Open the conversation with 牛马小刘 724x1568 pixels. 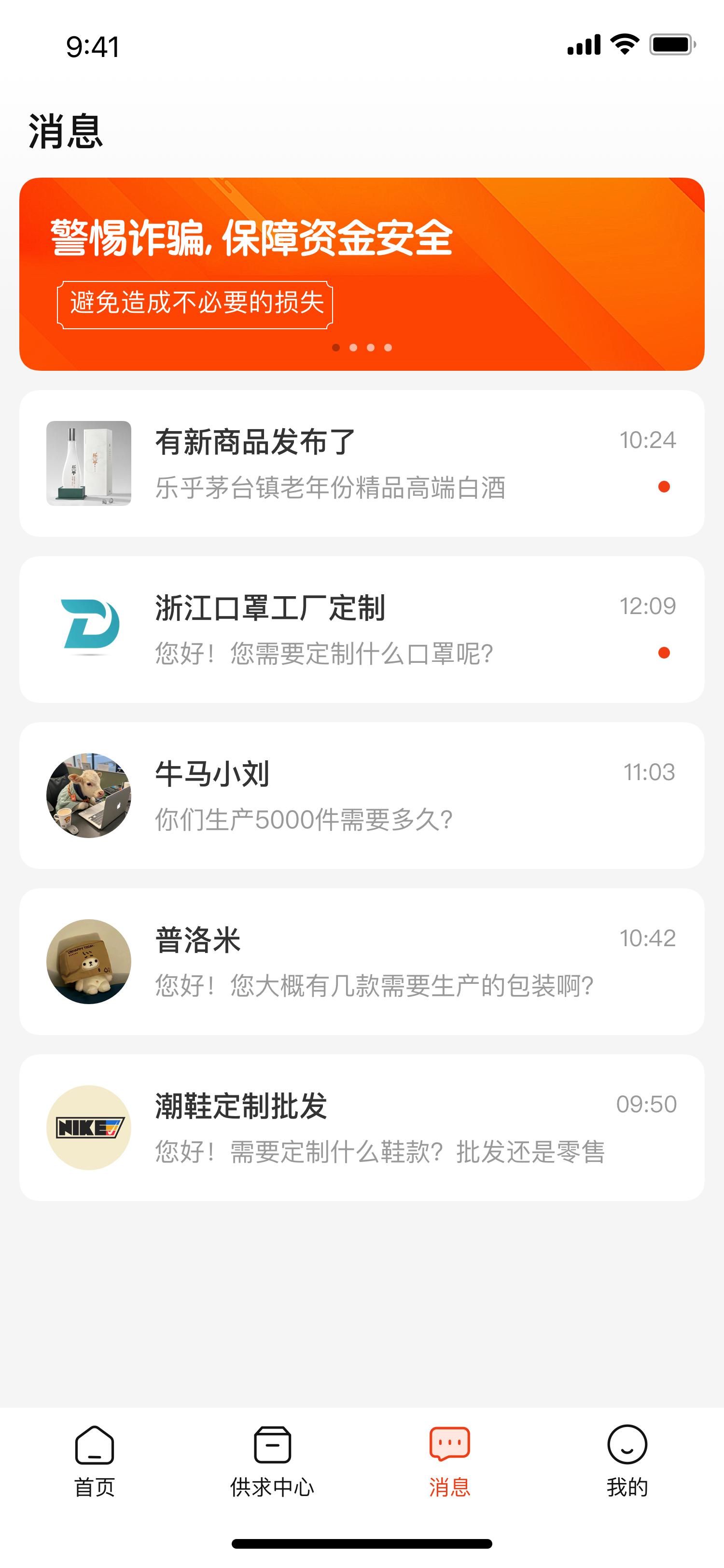[x=362, y=796]
